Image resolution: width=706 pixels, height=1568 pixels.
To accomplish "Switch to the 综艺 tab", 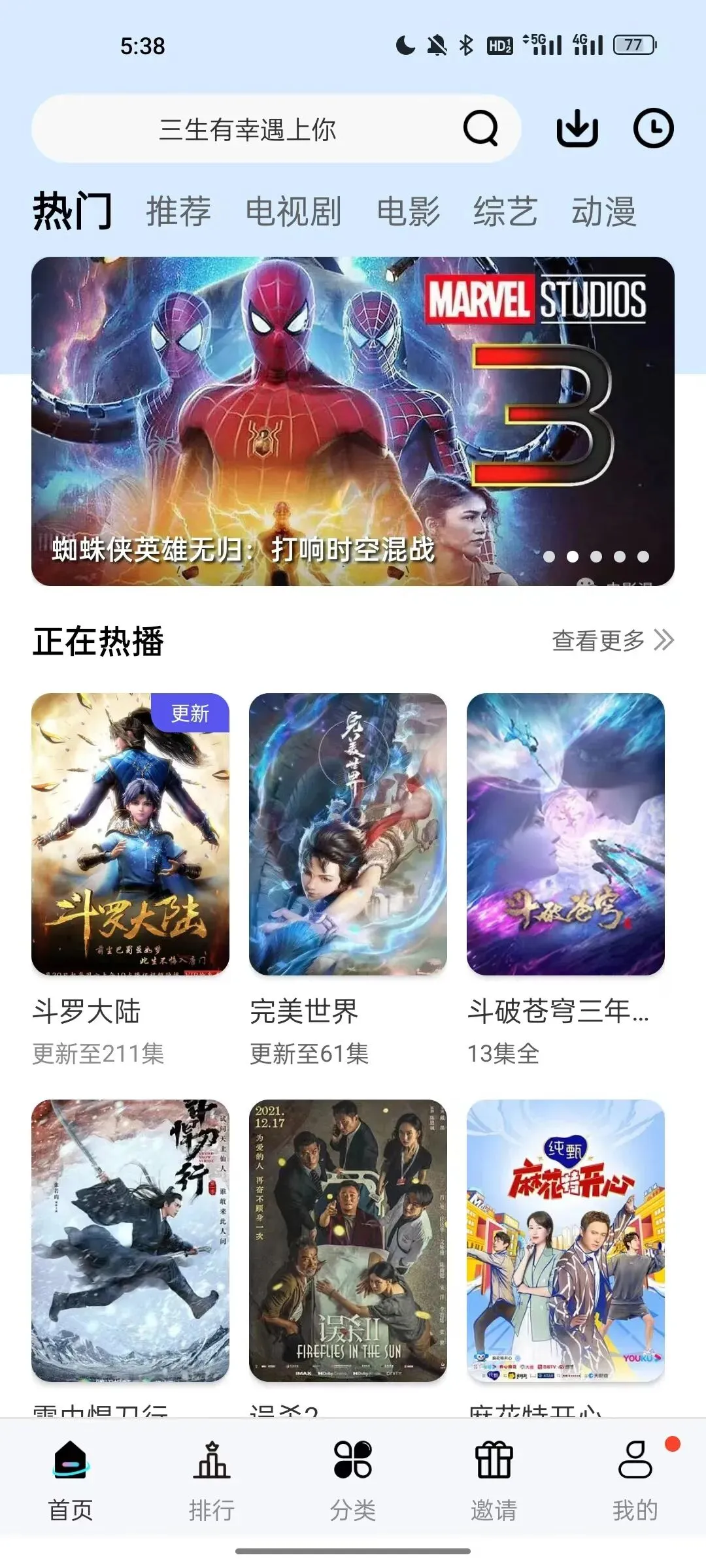I will click(x=505, y=212).
